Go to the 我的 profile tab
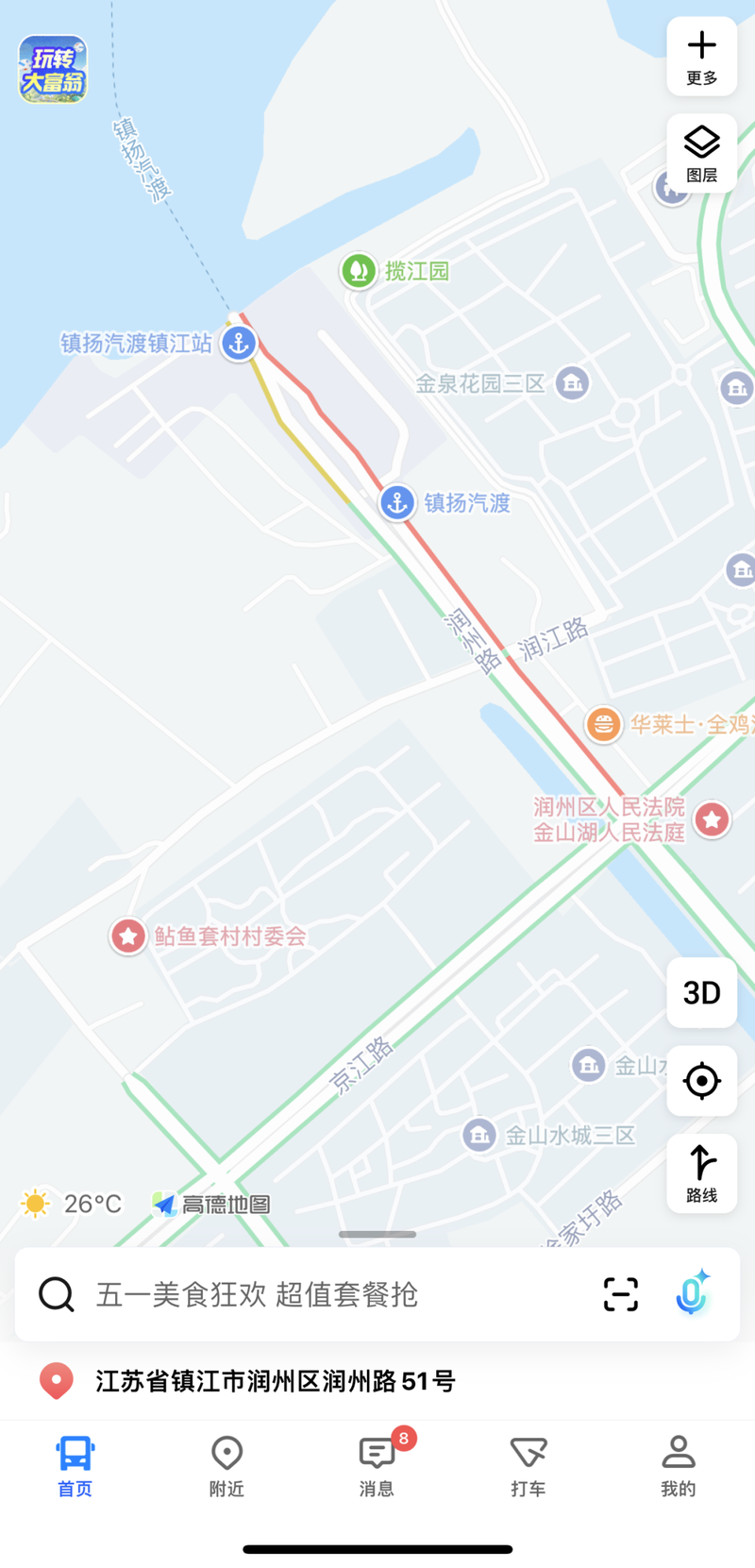The image size is (755, 1568). (679, 1466)
